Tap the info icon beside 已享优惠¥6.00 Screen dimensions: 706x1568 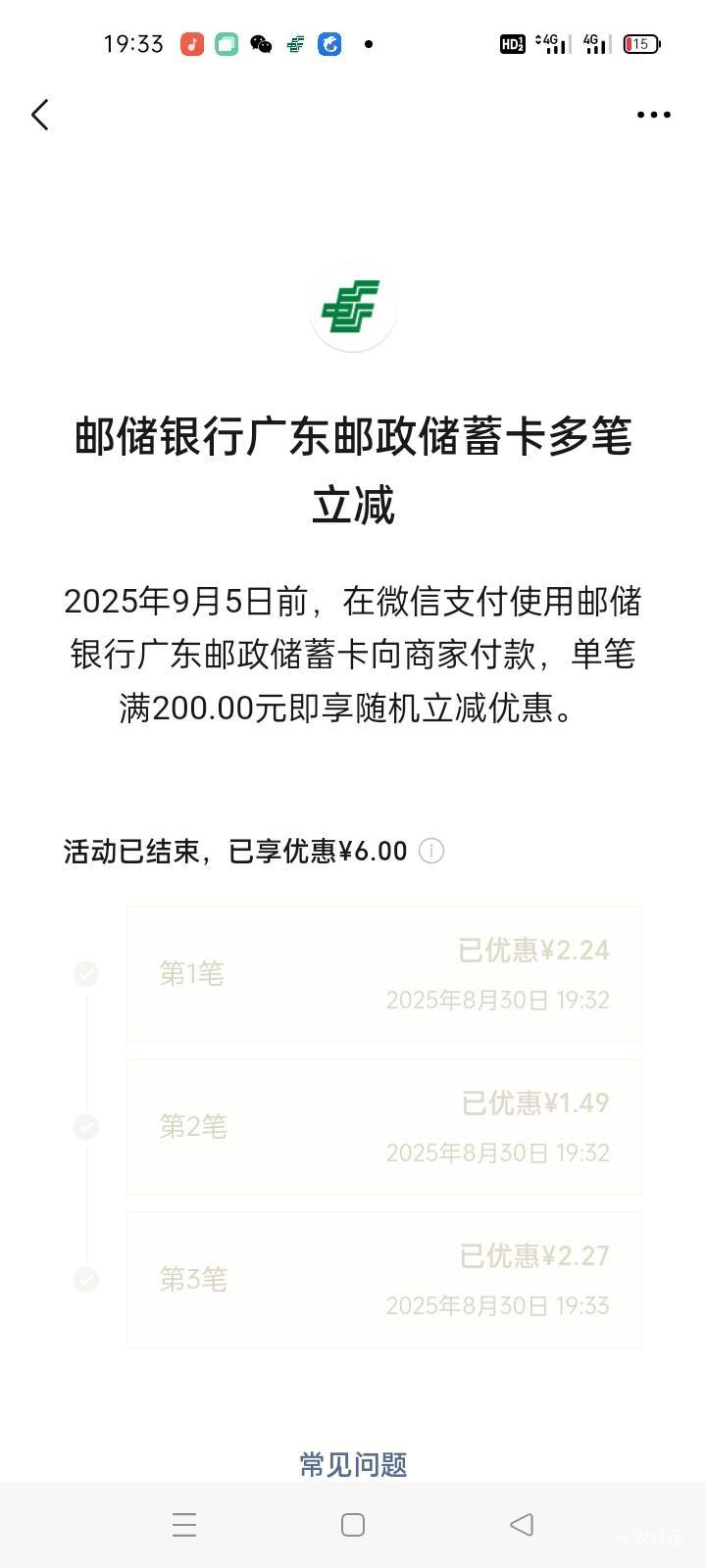pyautogui.click(x=431, y=851)
